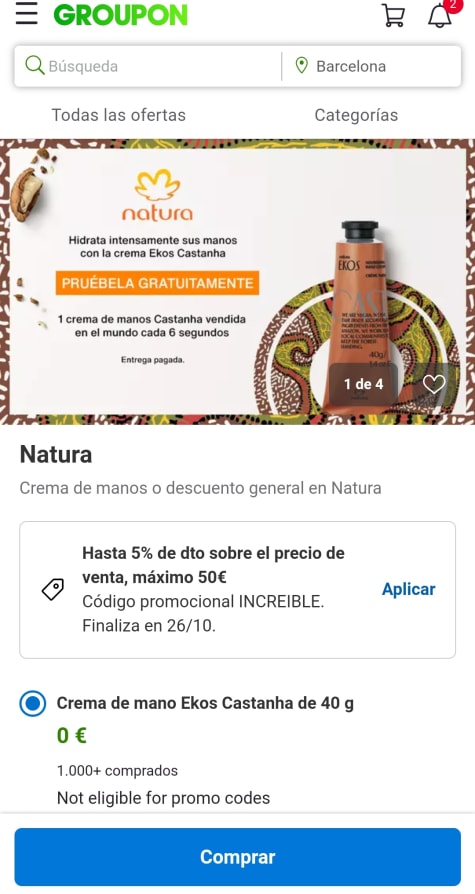
Task: Tap the Comprar button
Action: [237, 856]
